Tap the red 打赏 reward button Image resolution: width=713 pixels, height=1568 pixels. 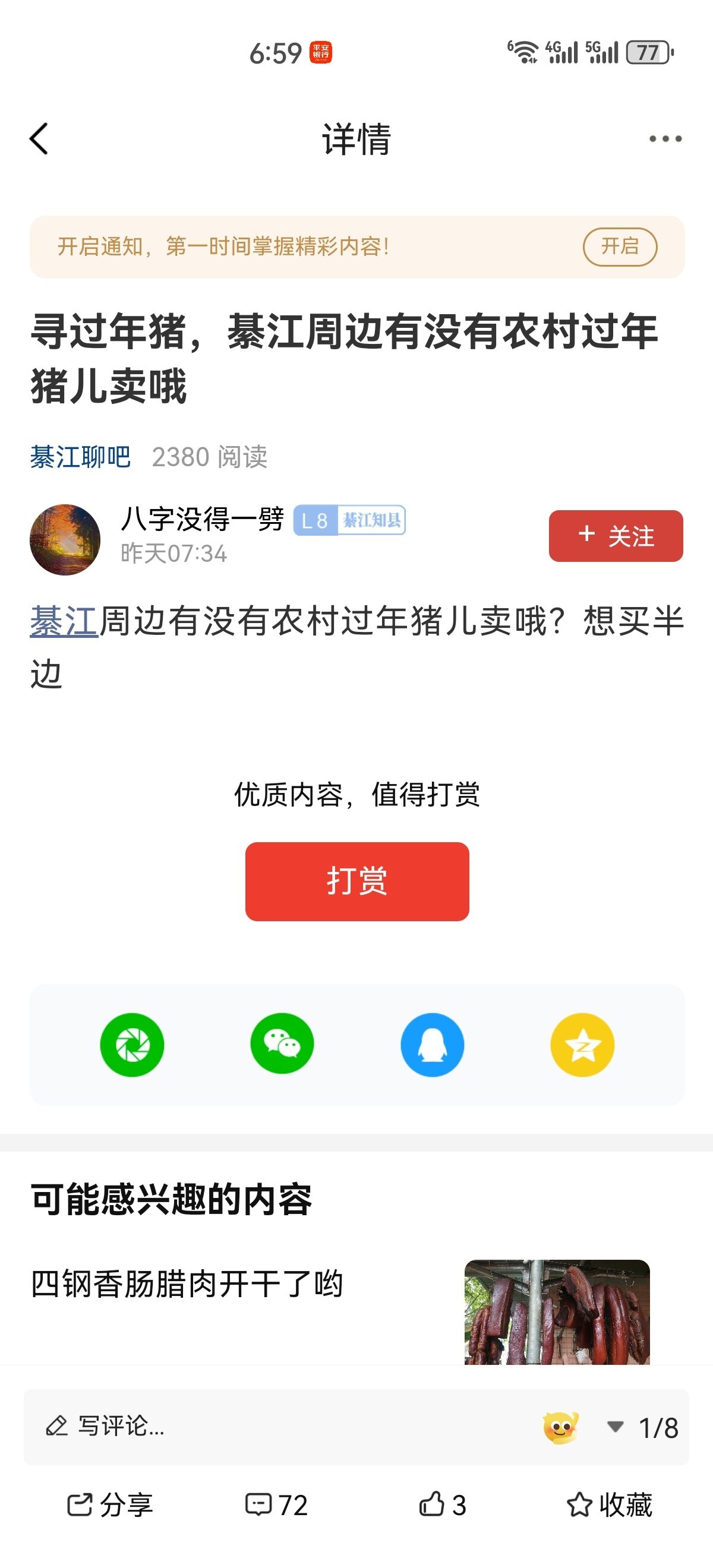357,881
